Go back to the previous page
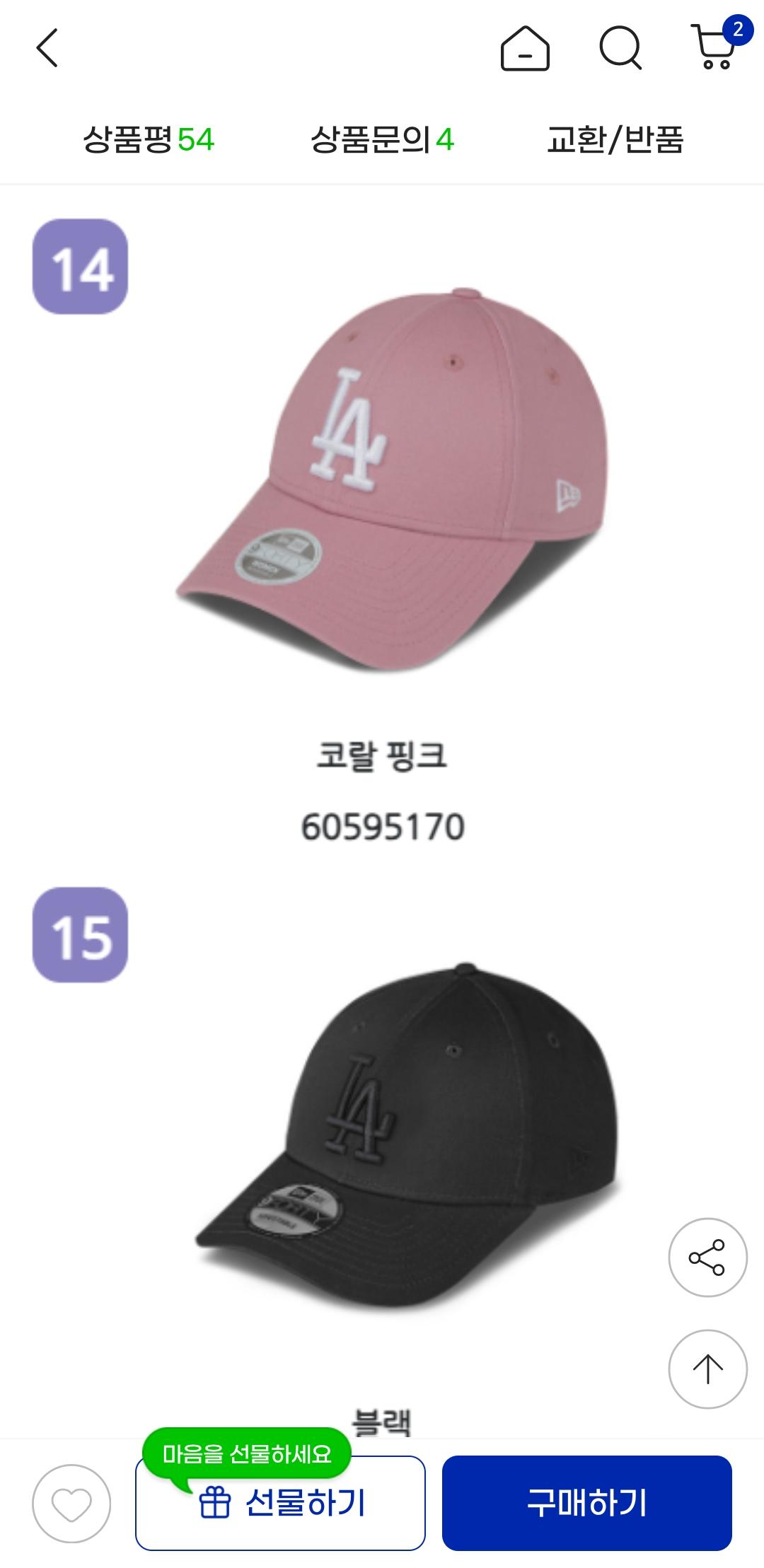This screenshot has width=764, height=1568. [x=47, y=48]
